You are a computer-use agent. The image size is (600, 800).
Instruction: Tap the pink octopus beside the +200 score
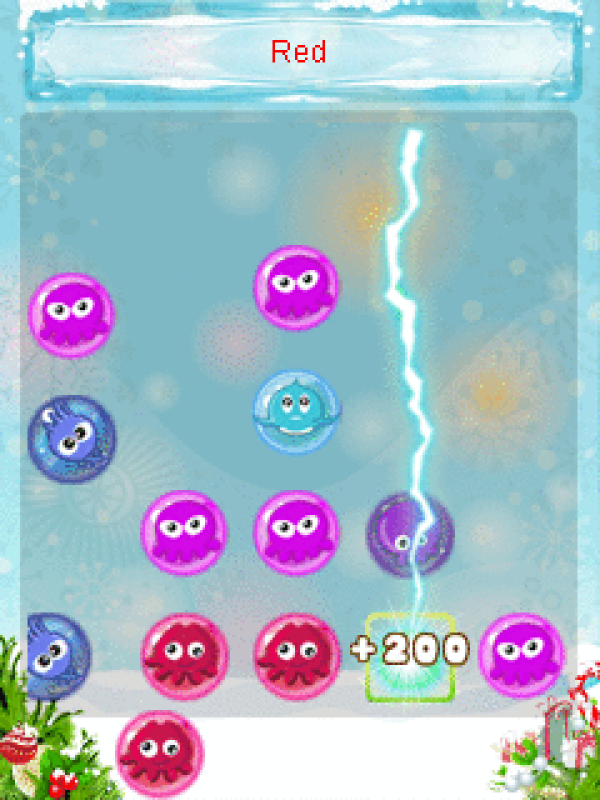(x=521, y=656)
